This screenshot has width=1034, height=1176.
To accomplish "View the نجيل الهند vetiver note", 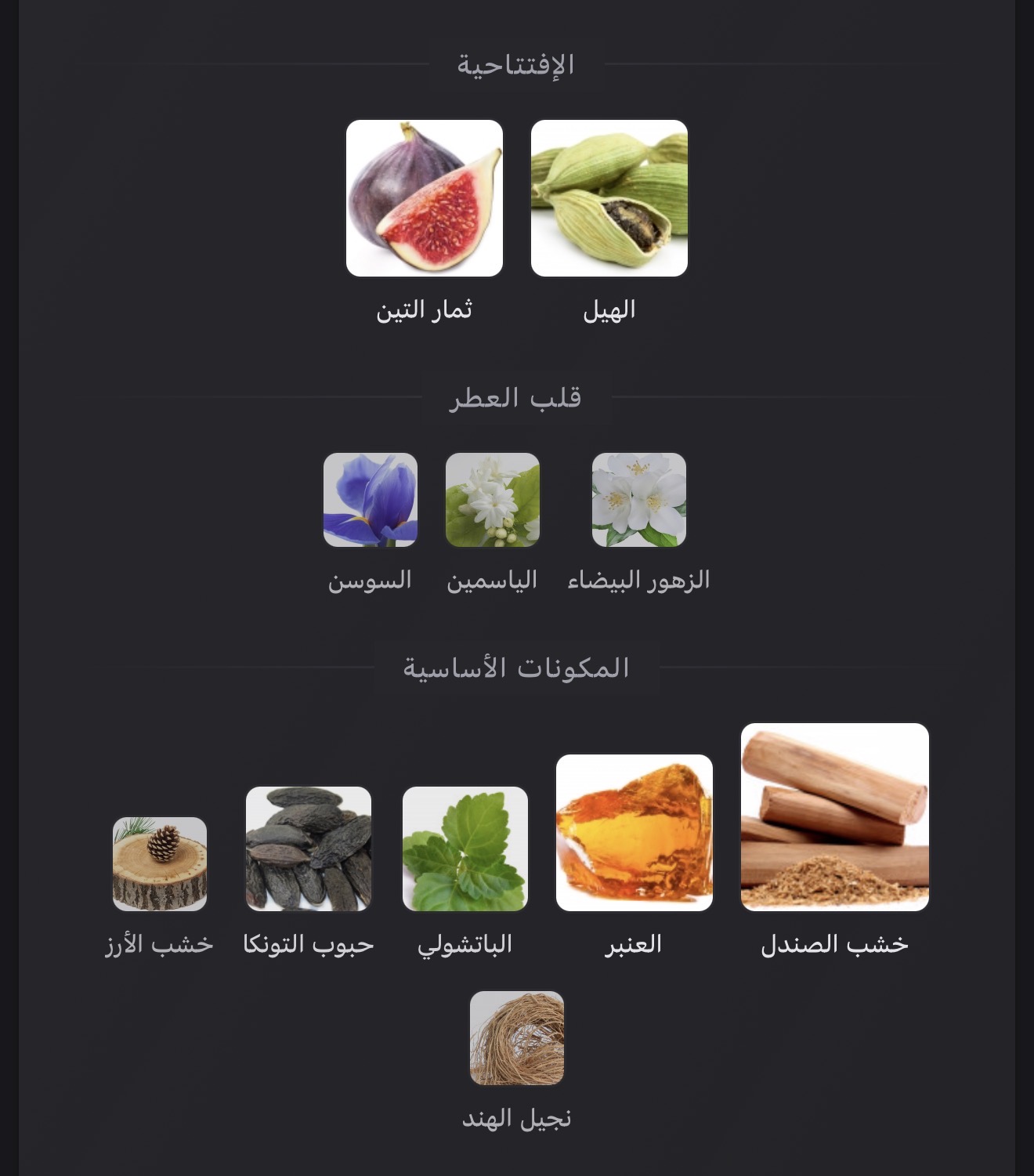I will 516,1038.
